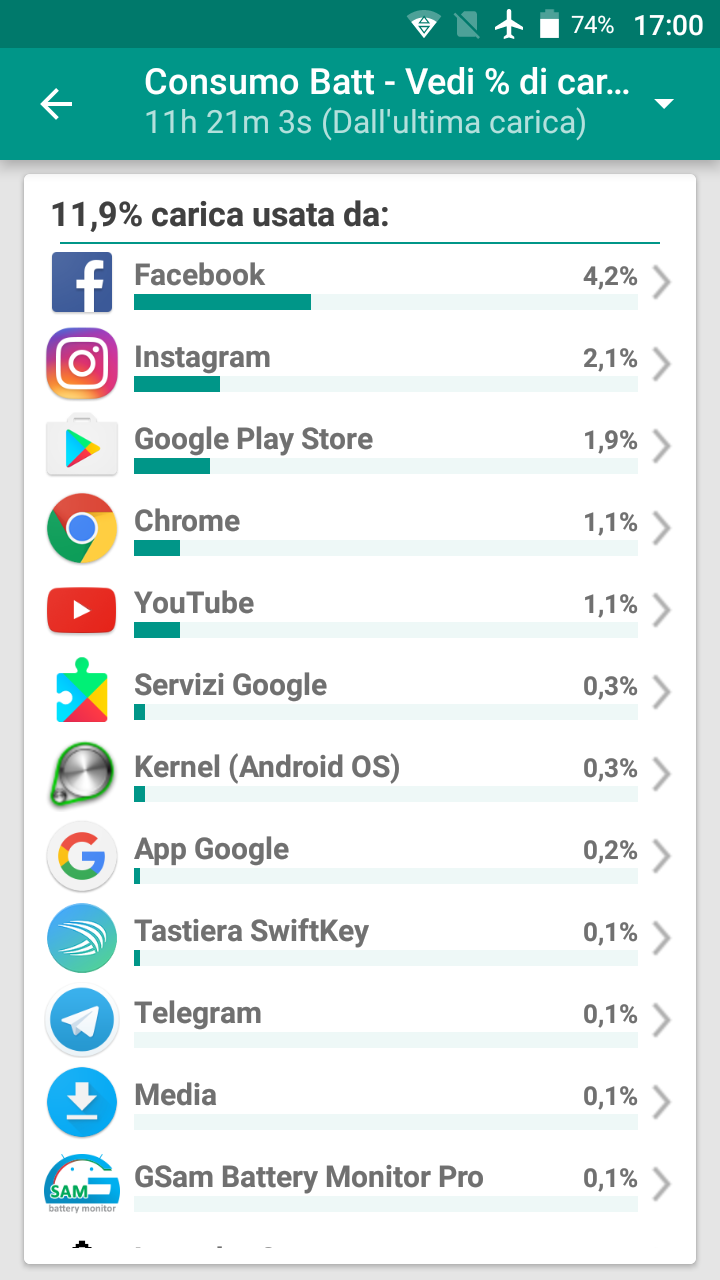Viewport: 720px width, 1280px height.
Task: Select the App Google usage row
Action: click(x=360, y=858)
